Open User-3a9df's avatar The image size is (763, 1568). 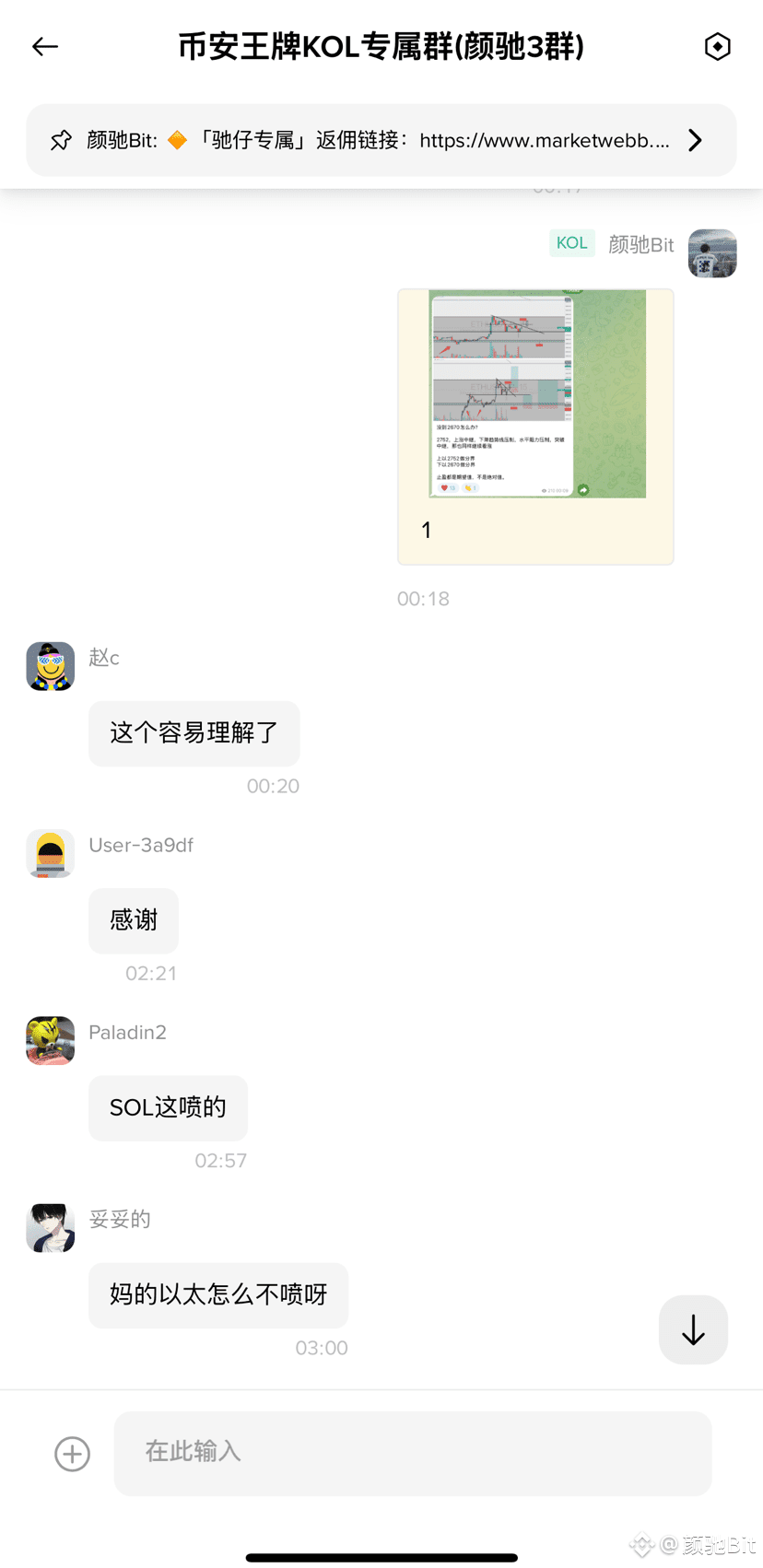coord(50,854)
